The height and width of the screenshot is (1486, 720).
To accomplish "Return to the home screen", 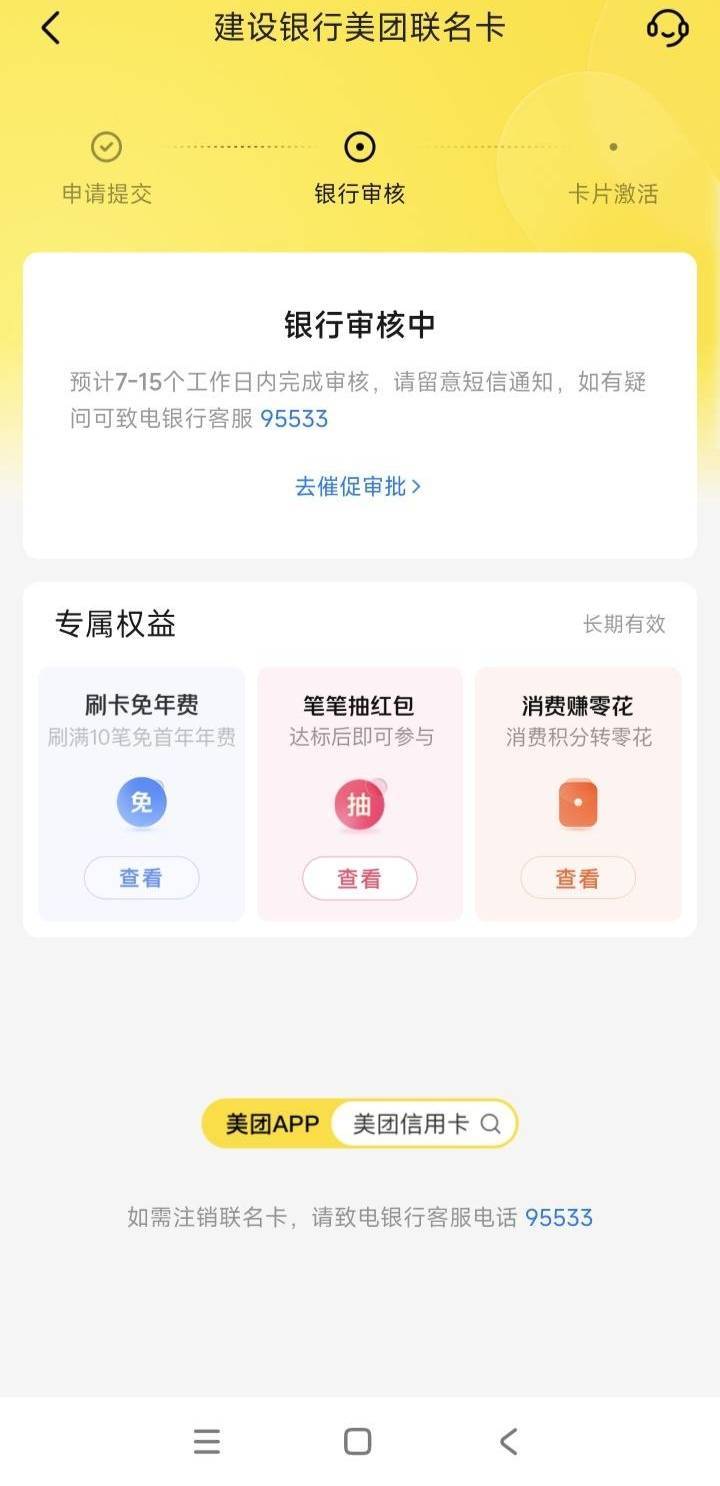I will pos(357,1441).
